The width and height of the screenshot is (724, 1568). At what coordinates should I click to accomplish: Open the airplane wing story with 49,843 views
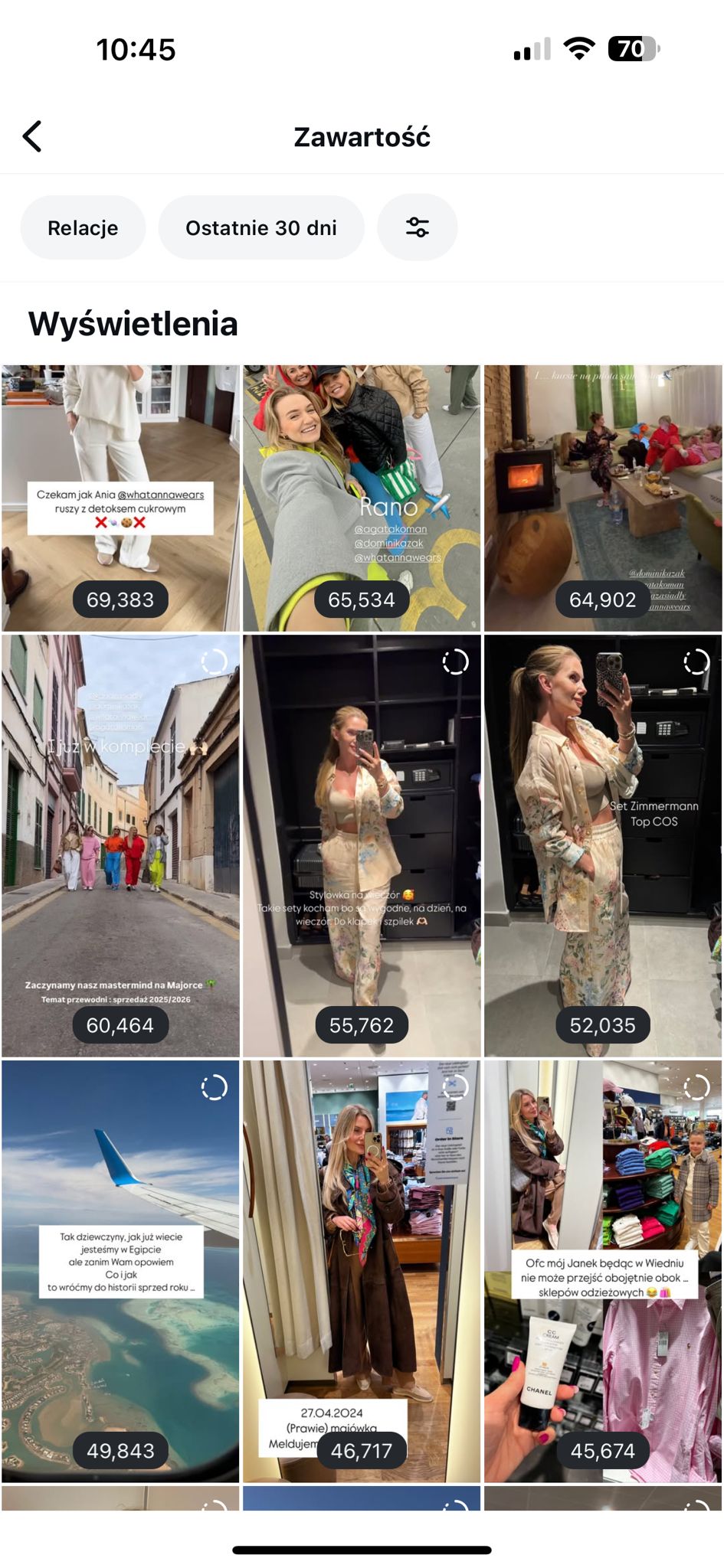pos(120,1271)
